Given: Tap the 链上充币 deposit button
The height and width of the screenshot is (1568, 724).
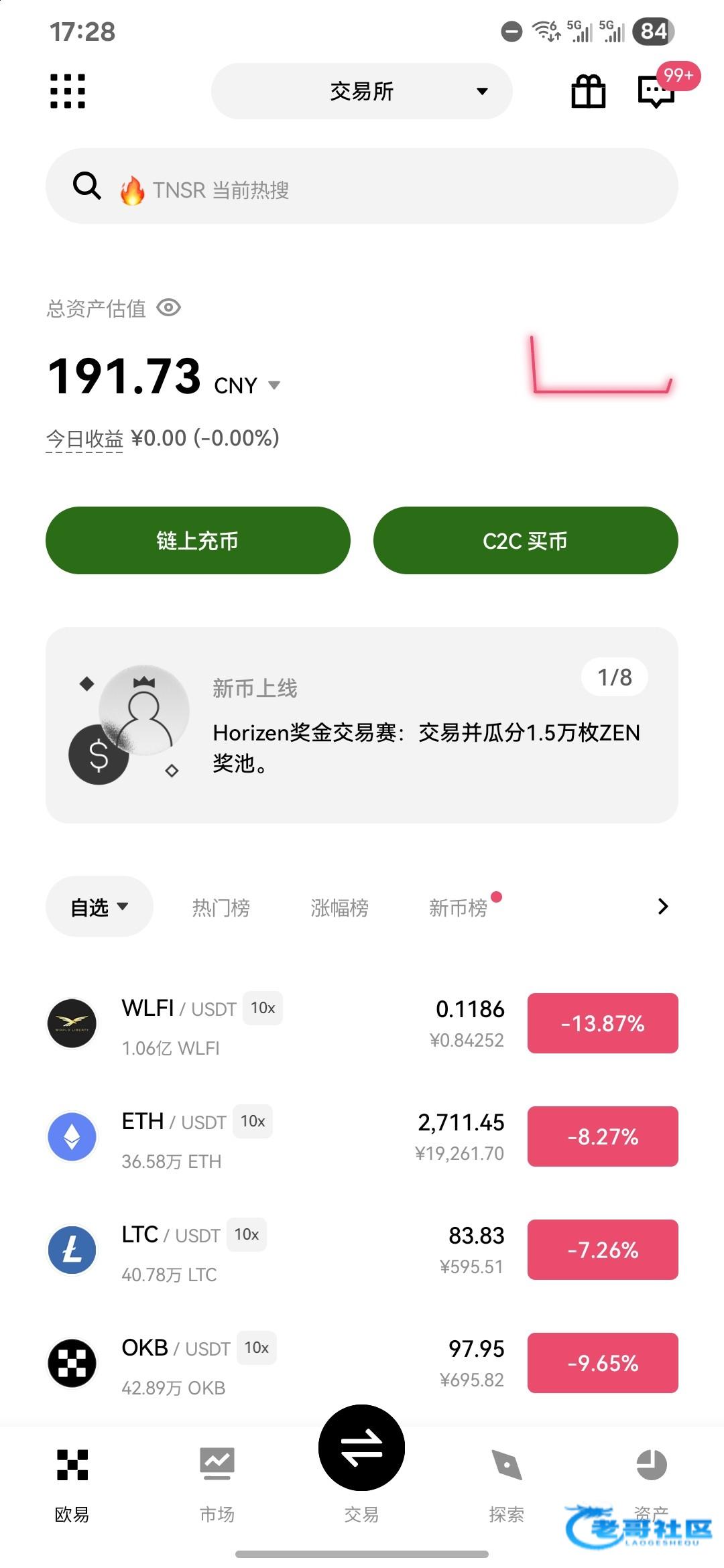Looking at the screenshot, I should [198, 540].
